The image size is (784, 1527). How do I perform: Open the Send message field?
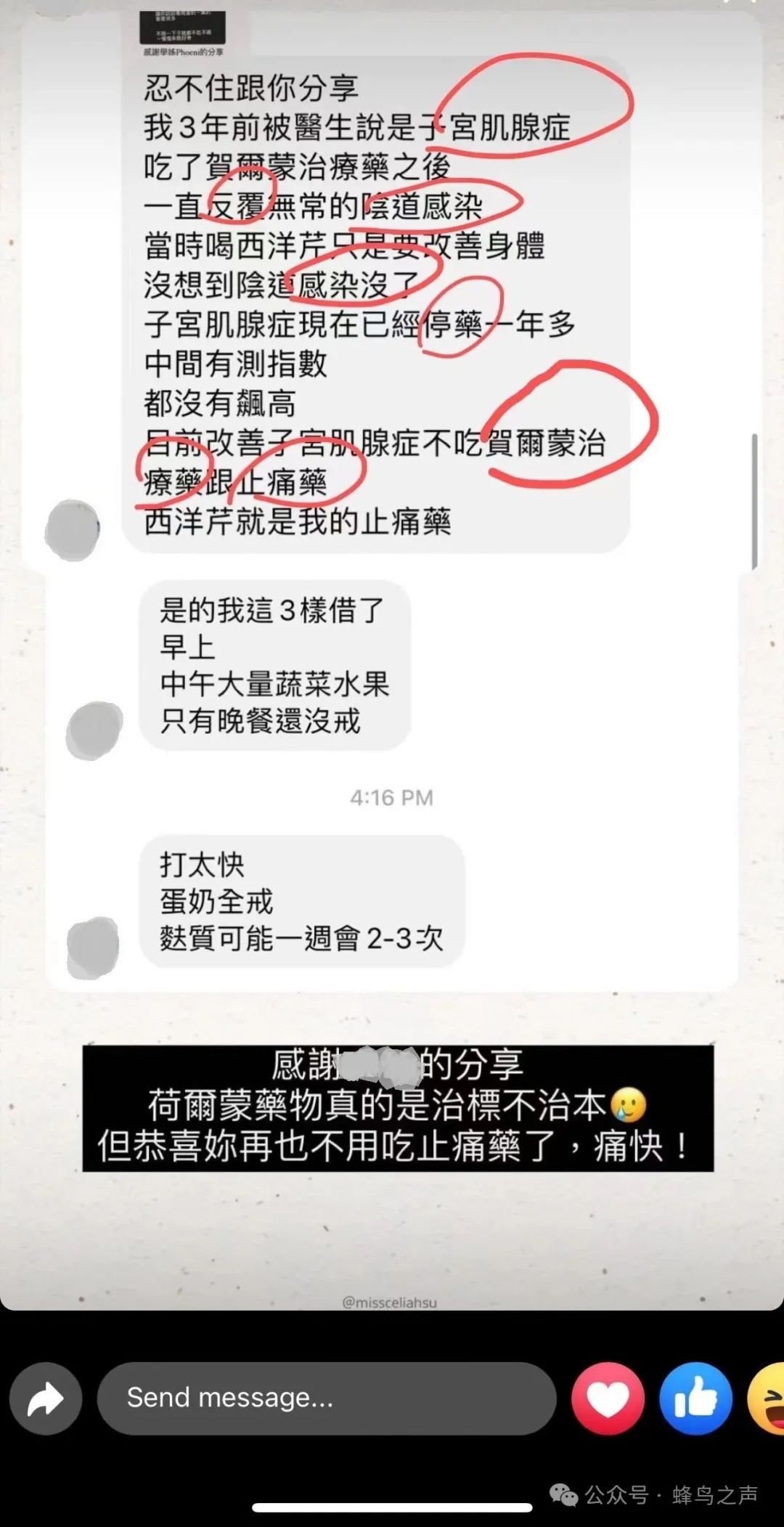point(327,1398)
